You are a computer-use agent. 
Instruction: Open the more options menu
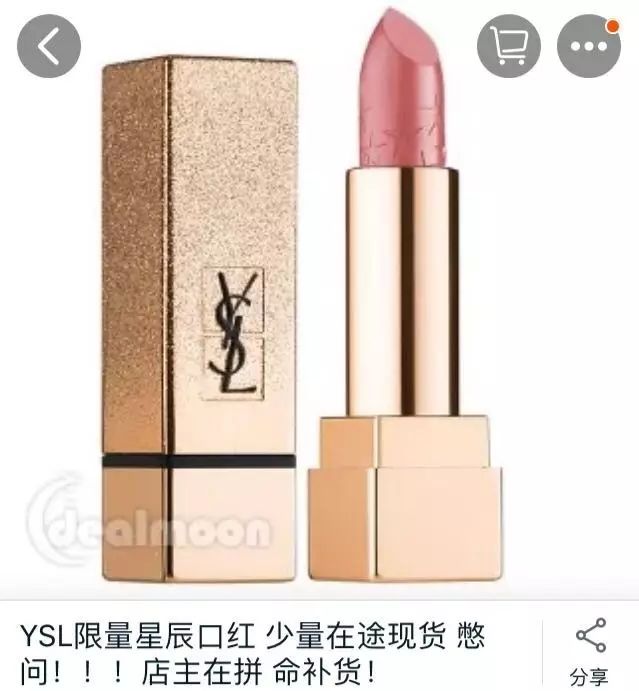[x=588, y=46]
